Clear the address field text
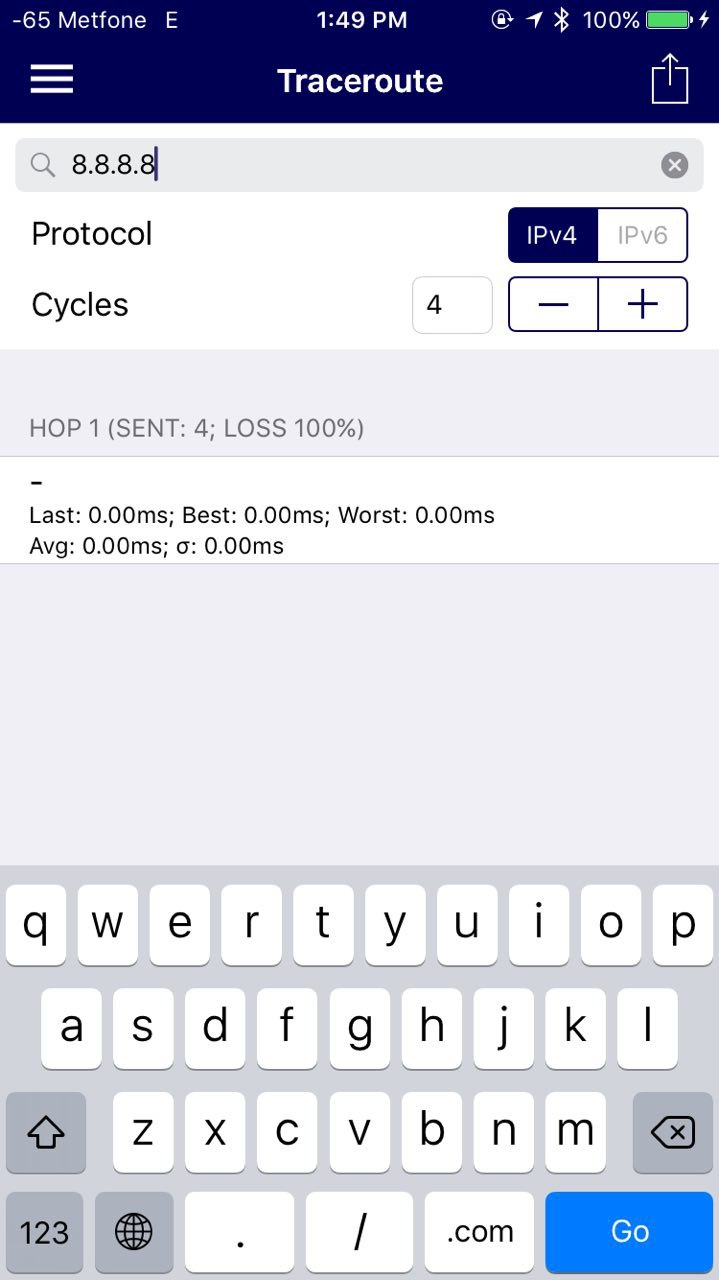The image size is (719, 1280). [x=675, y=165]
